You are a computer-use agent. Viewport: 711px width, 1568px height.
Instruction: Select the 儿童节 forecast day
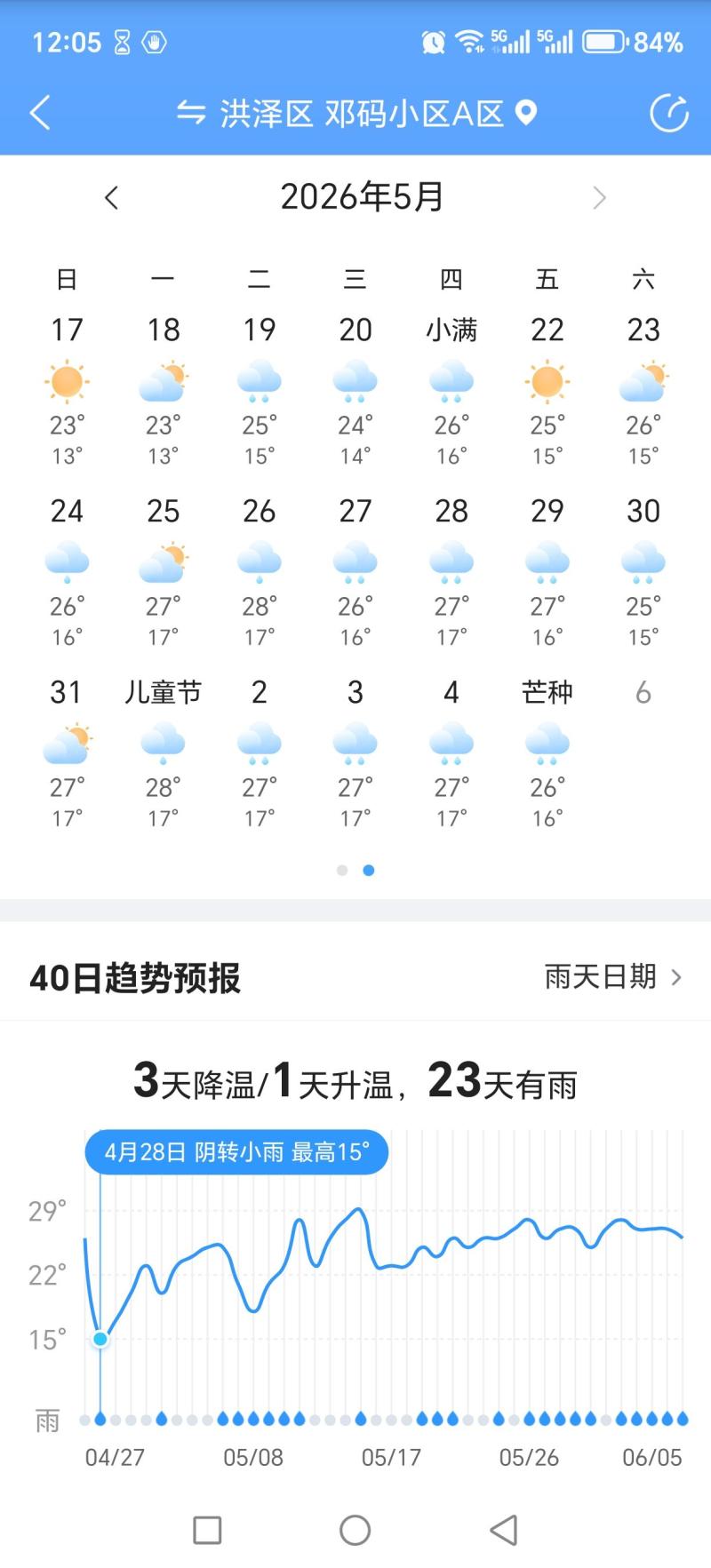pyautogui.click(x=164, y=752)
